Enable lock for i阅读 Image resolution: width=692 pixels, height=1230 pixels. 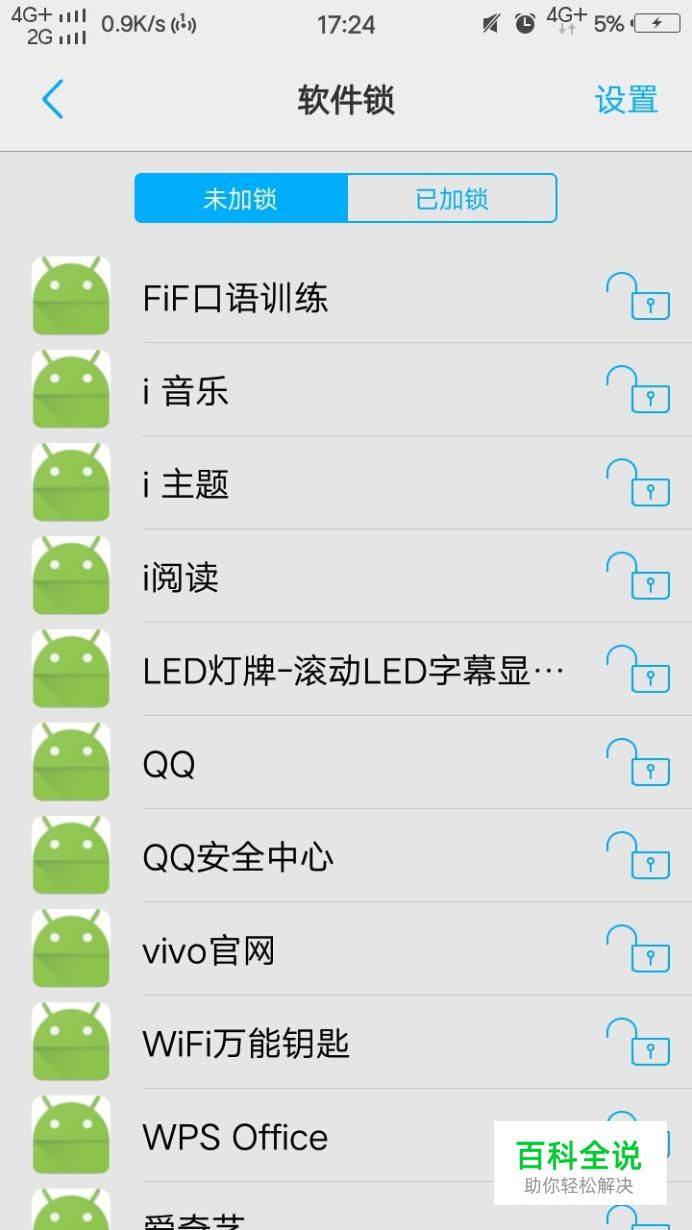click(638, 576)
